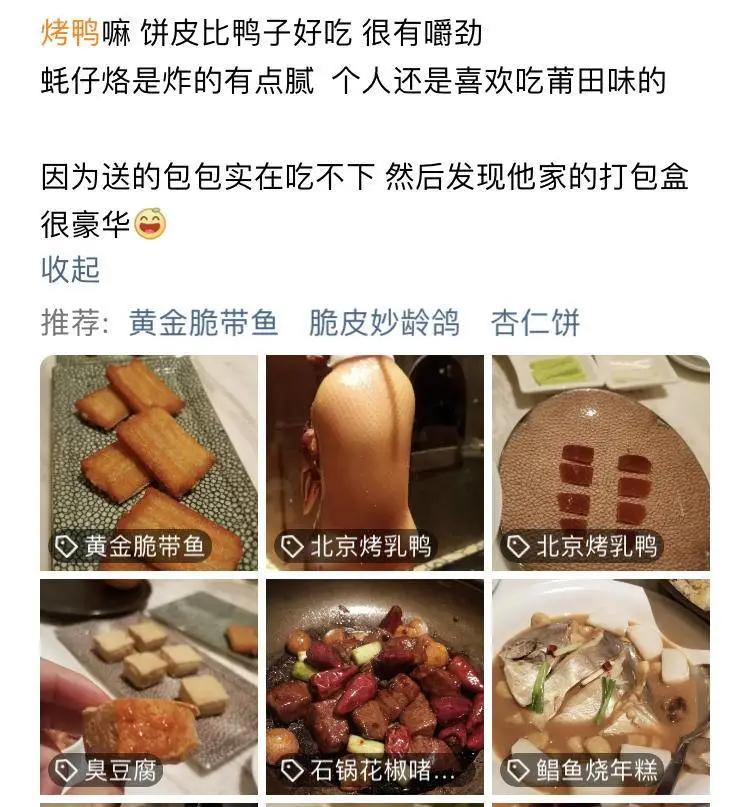Open recommended dish 杏仁饼
The width and height of the screenshot is (742, 807).
coord(535,323)
